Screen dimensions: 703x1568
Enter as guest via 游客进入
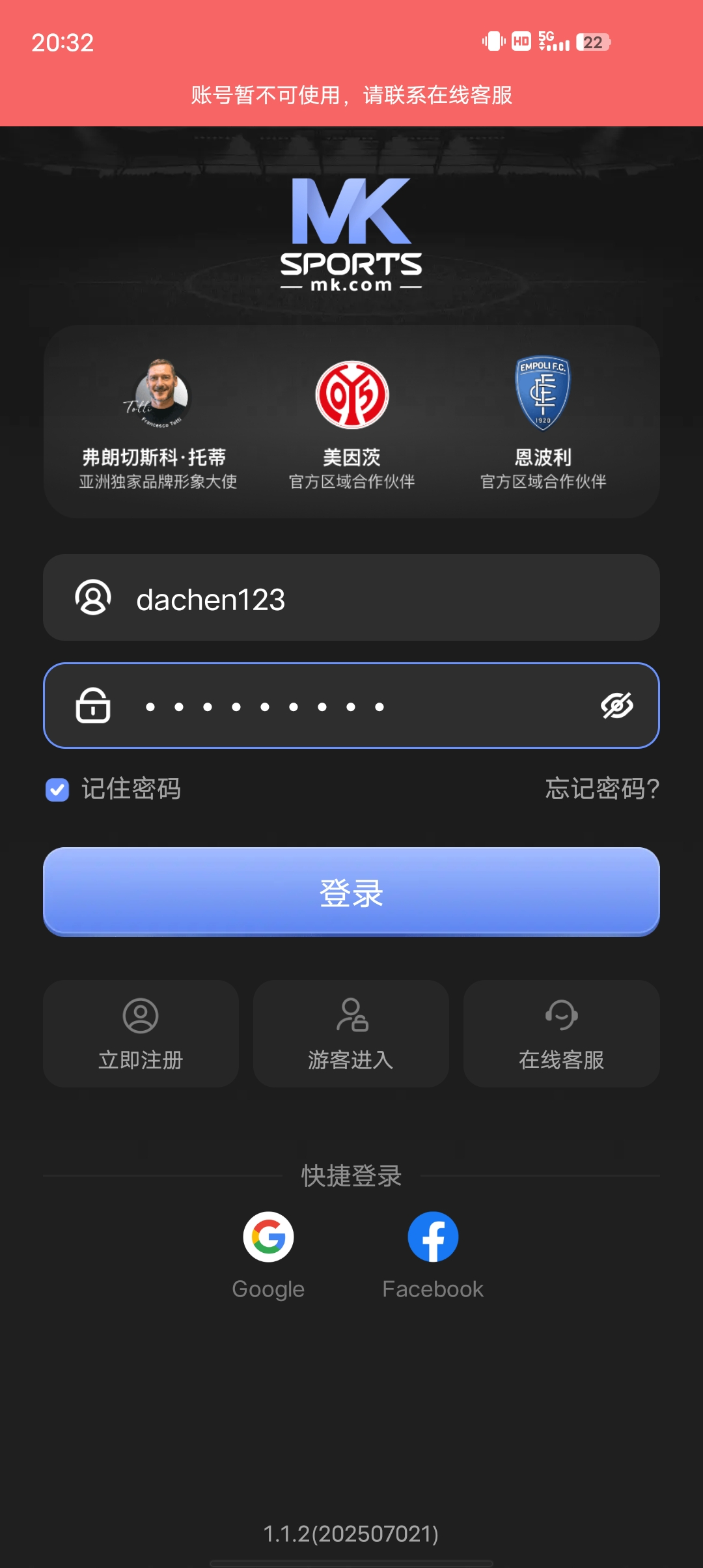click(351, 1033)
